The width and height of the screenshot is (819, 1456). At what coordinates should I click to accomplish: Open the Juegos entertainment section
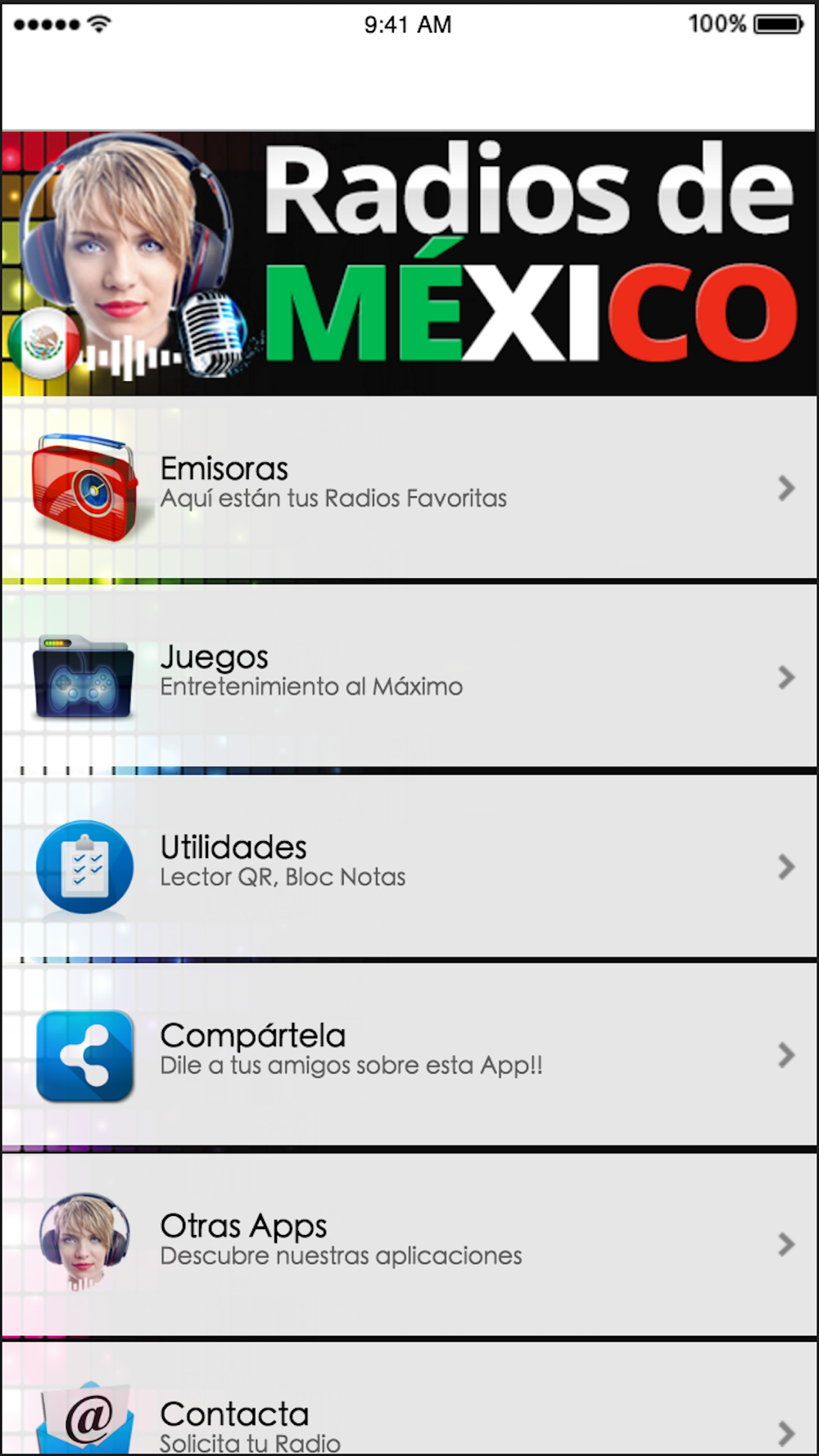409,676
